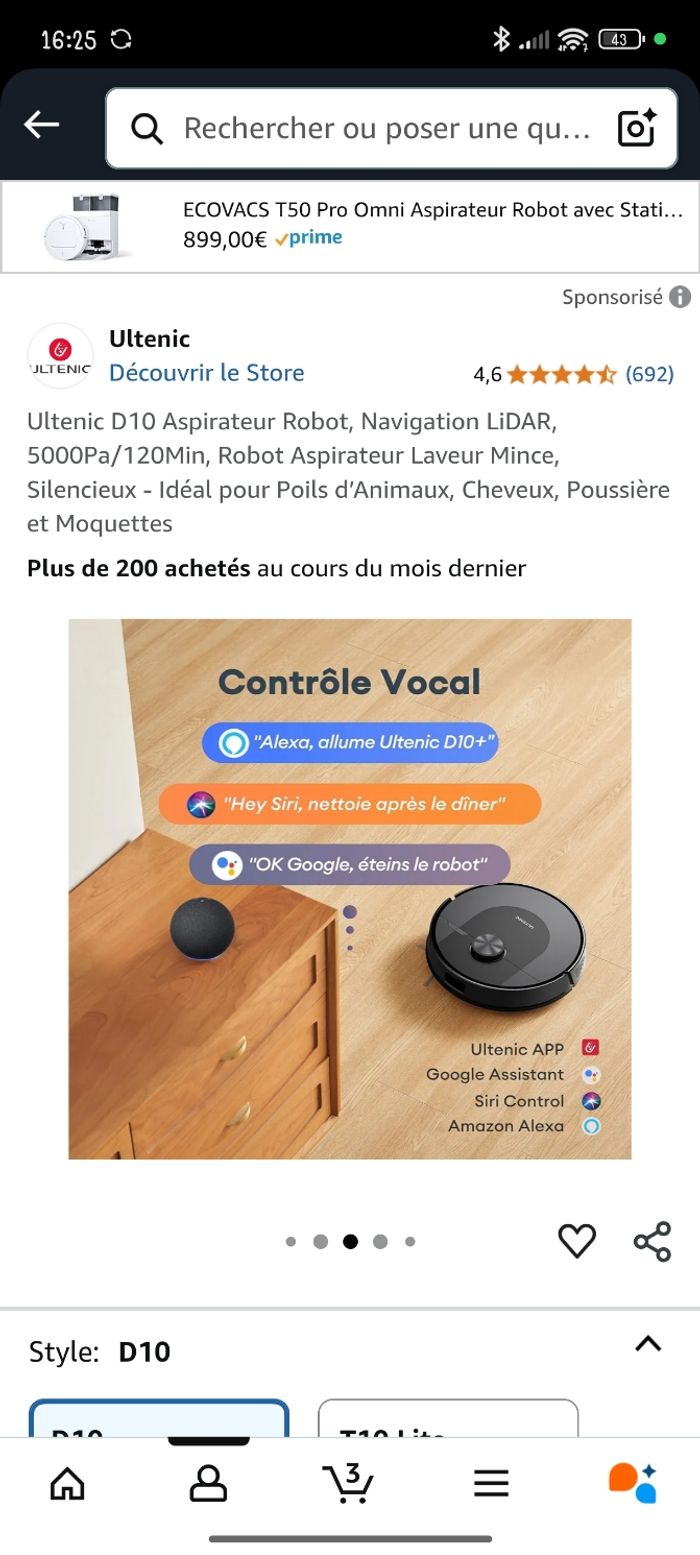Screen dimensions: 700x1555
Task: Collapse the Style D10 section
Action: 648,1344
